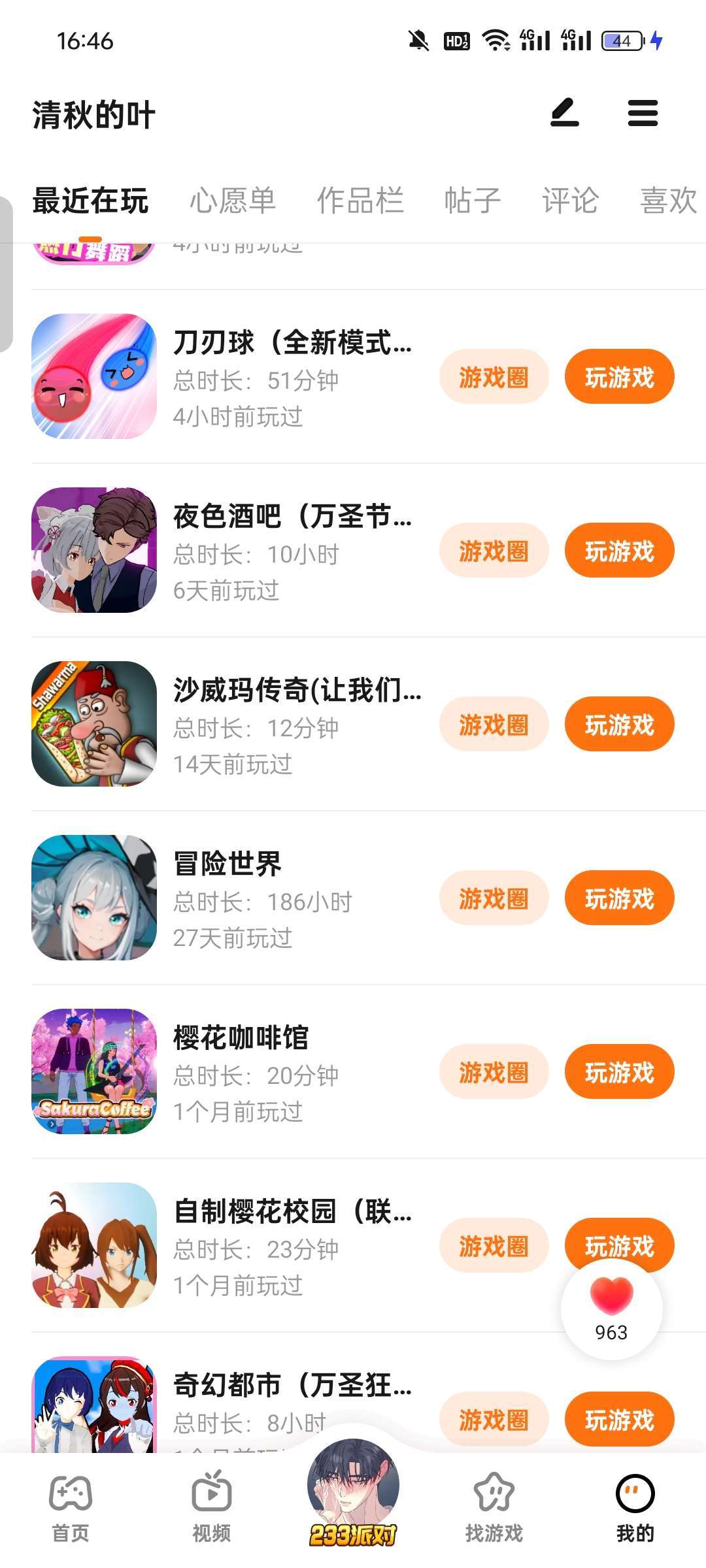This screenshot has height=1568, width=706.
Task: Launch 玩游戏 for 冒险世界
Action: click(x=619, y=898)
